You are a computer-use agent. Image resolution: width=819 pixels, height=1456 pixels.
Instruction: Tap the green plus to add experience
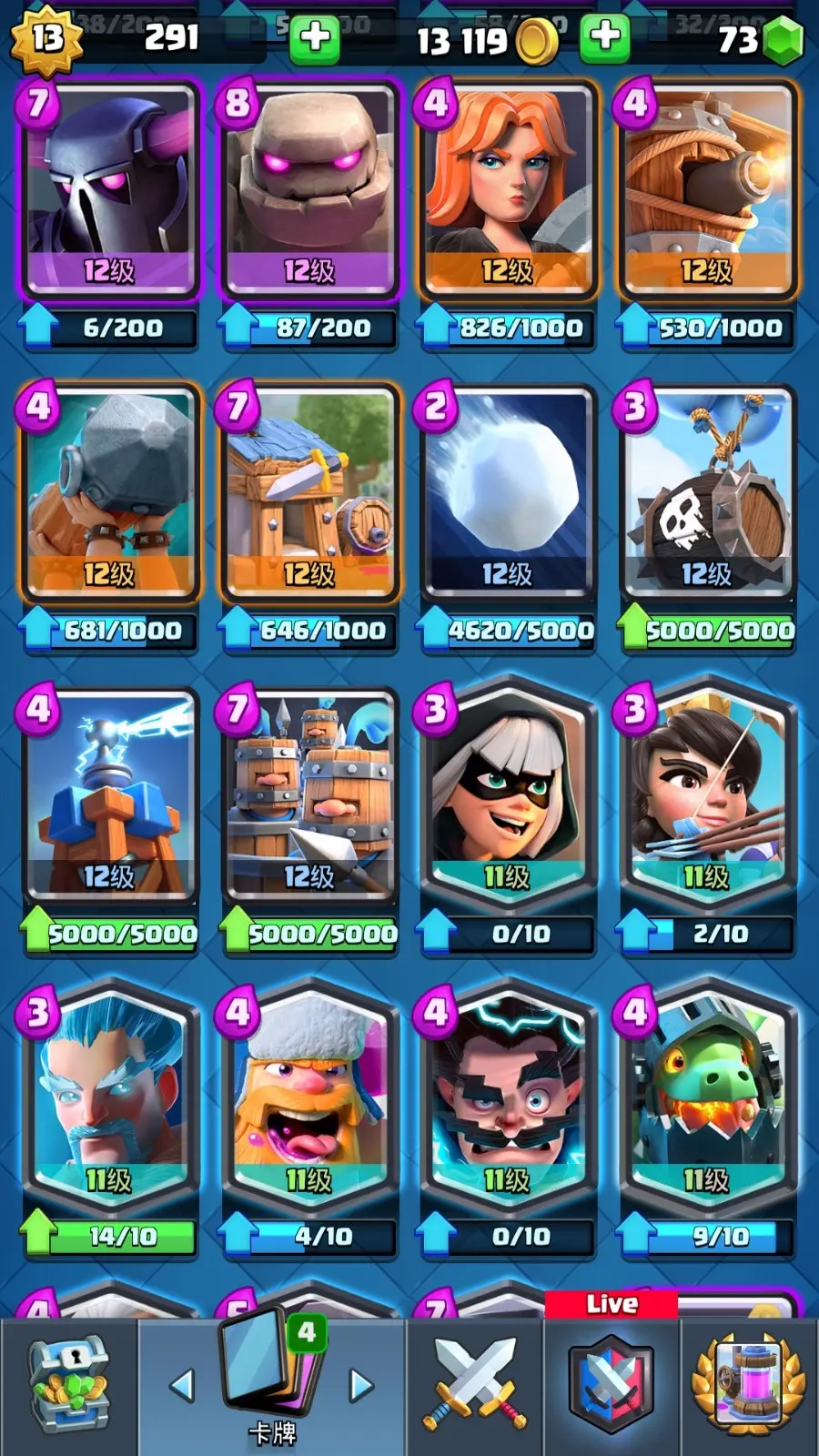pos(315,38)
